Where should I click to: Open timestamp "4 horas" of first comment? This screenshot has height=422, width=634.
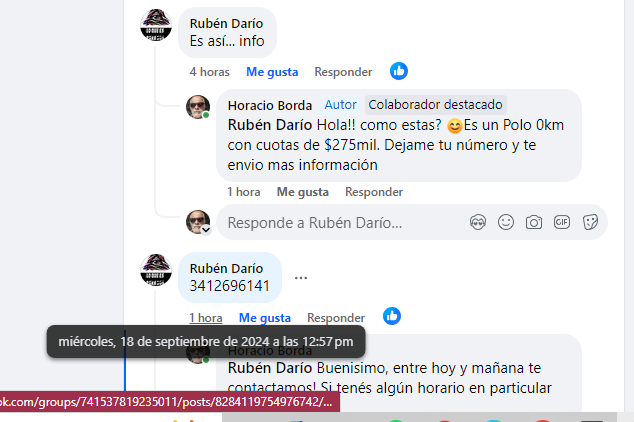click(x=209, y=72)
